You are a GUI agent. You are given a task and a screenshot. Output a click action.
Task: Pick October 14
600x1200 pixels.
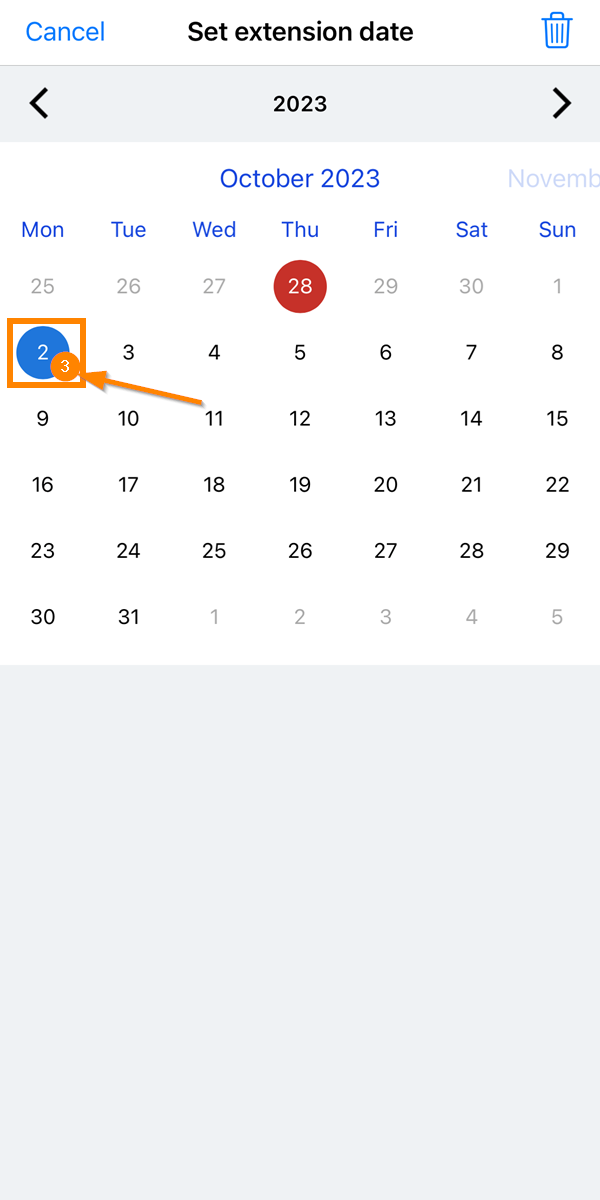coord(472,418)
